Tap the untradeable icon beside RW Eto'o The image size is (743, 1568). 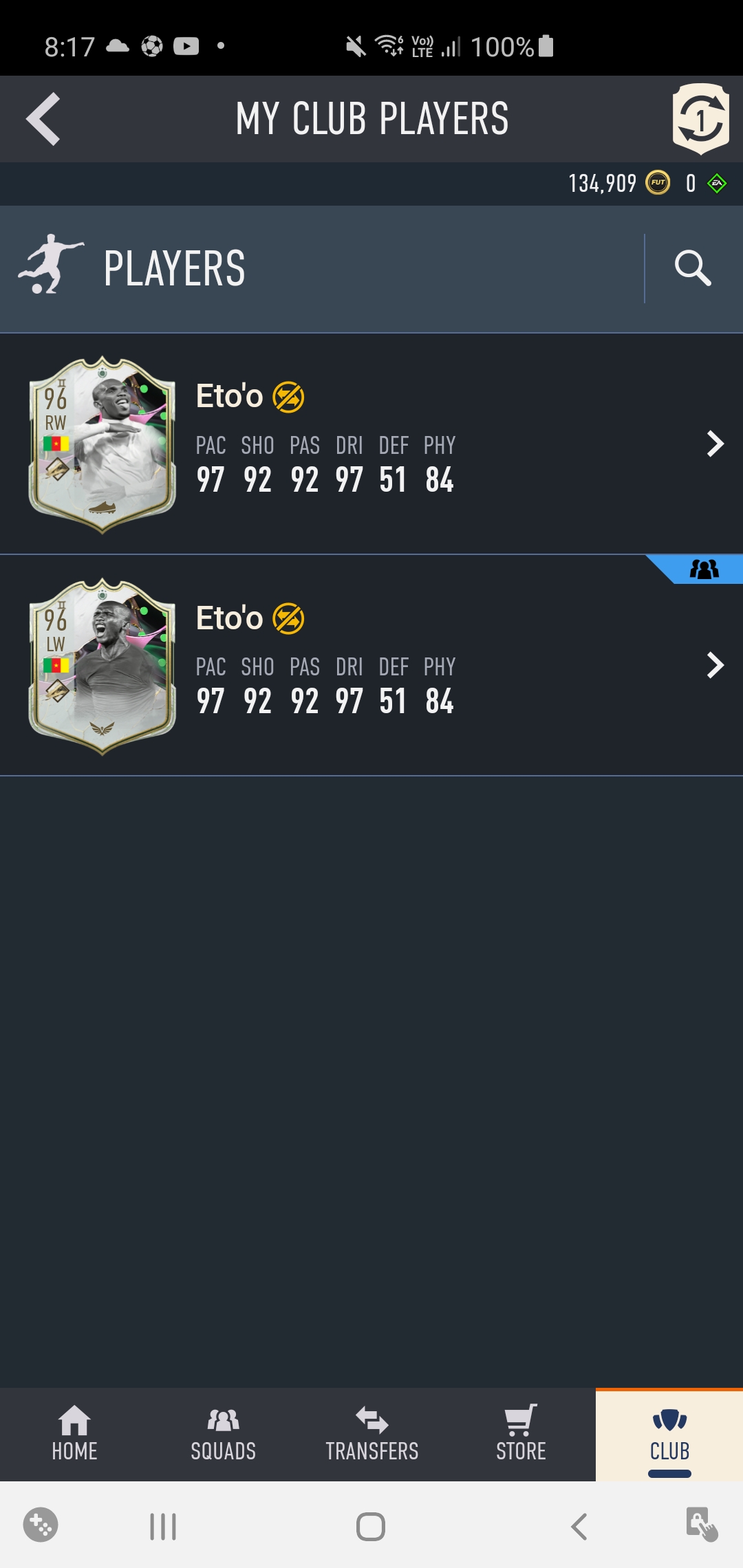pos(289,397)
